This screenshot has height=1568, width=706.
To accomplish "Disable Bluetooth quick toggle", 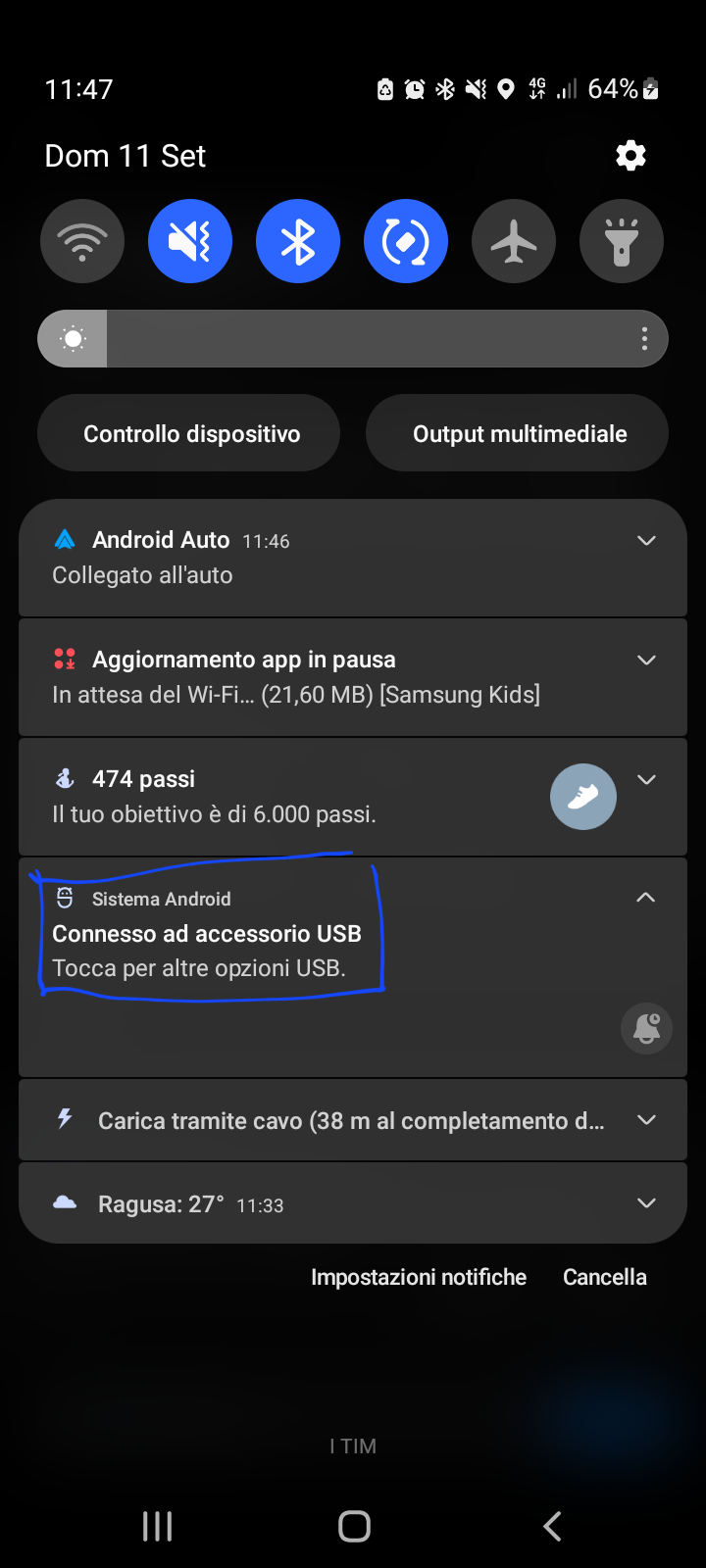I will (298, 240).
